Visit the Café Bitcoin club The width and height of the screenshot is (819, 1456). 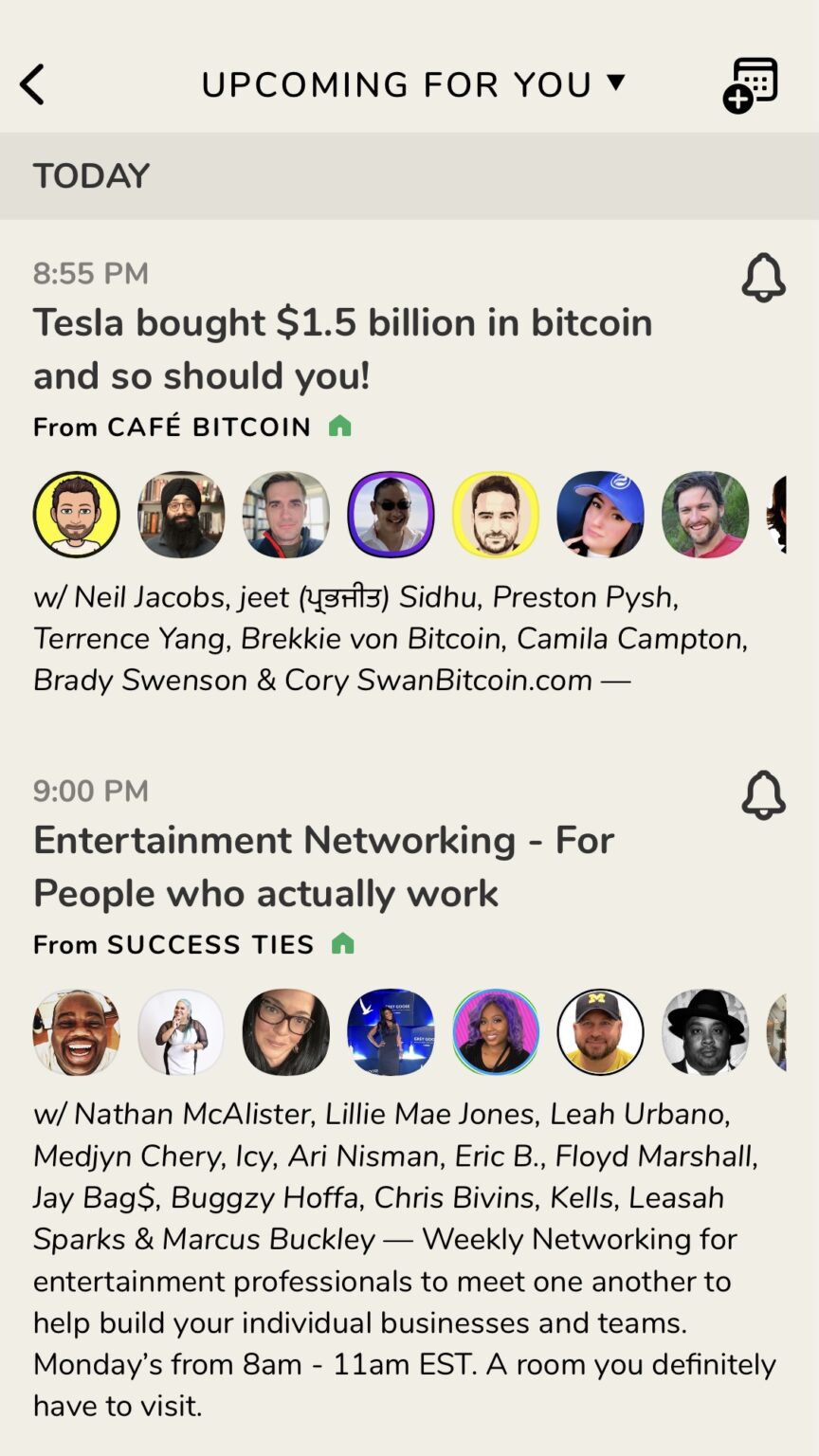[209, 427]
